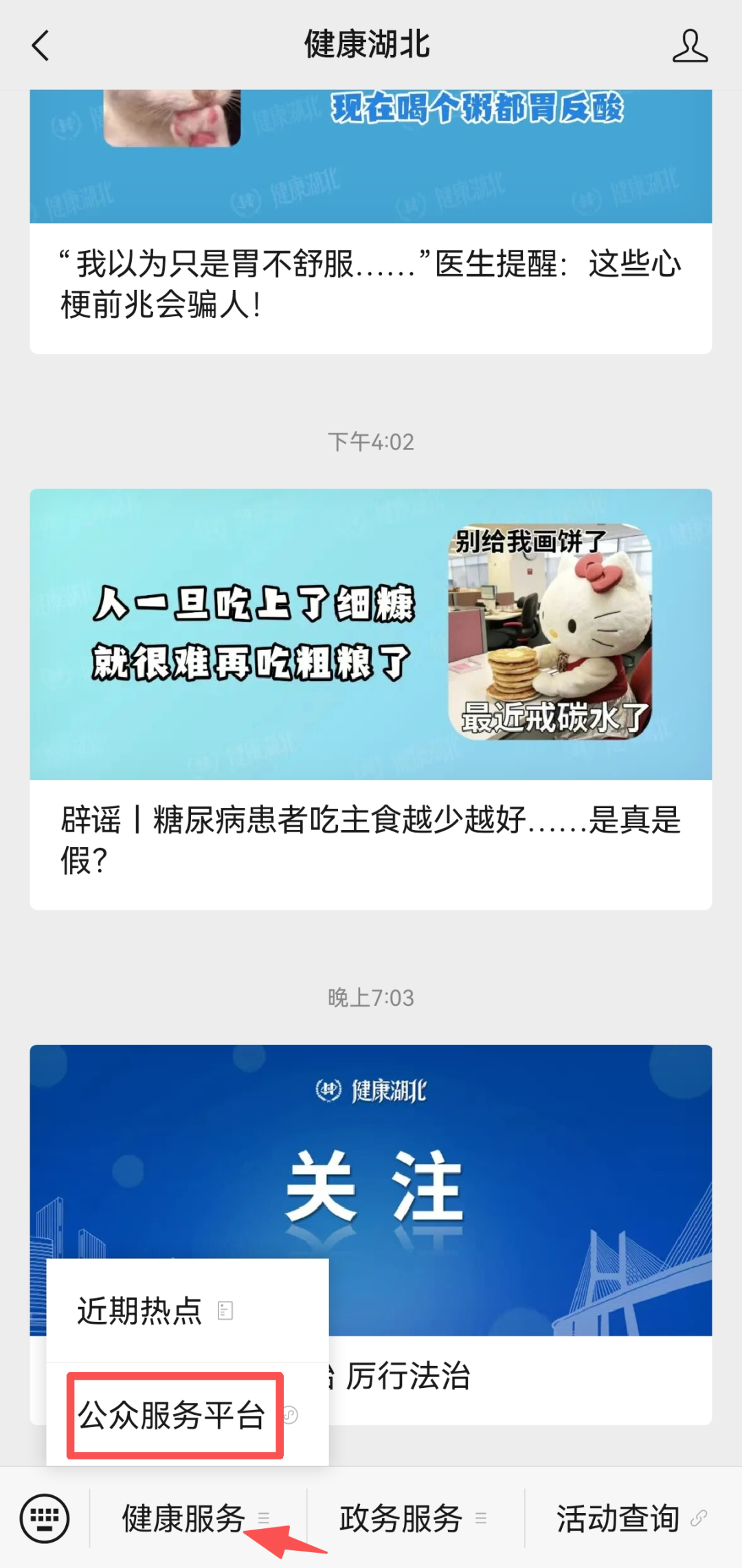This screenshot has height=1568, width=742.
Task: Switch to keyboard input mode
Action: [45, 1518]
